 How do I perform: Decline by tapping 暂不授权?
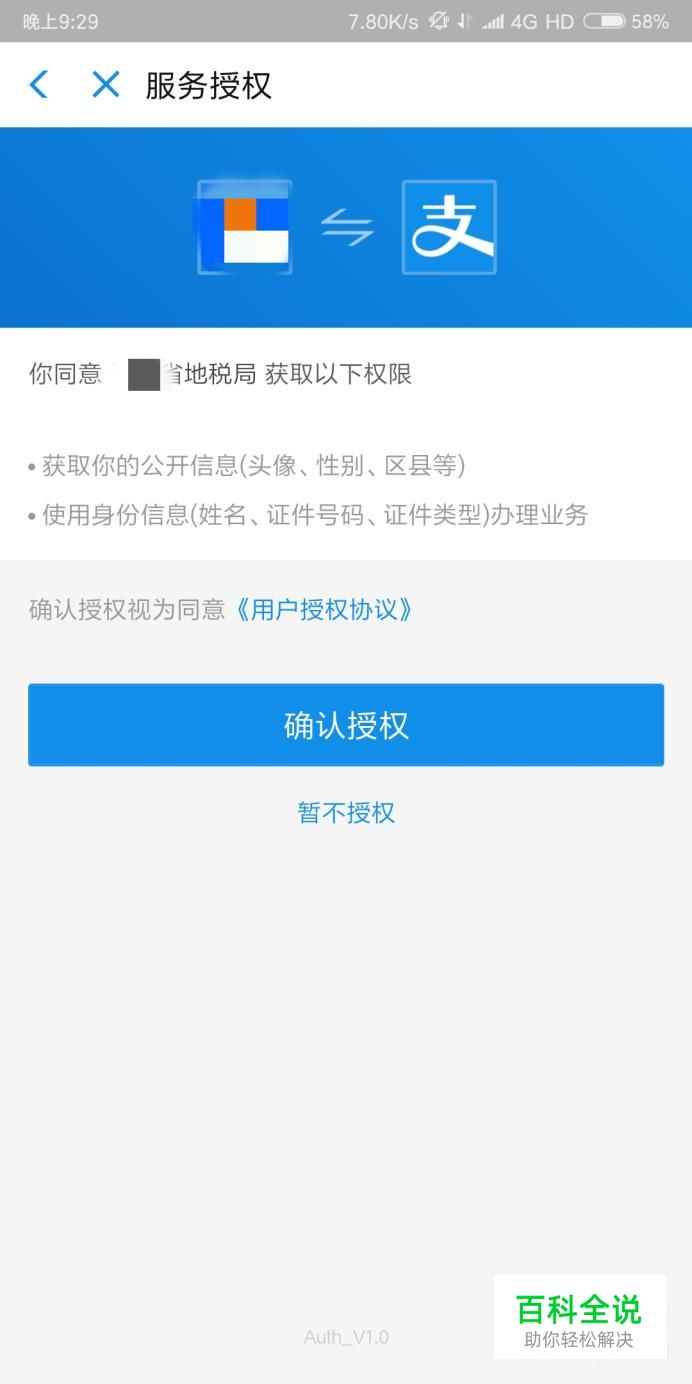pyautogui.click(x=346, y=812)
